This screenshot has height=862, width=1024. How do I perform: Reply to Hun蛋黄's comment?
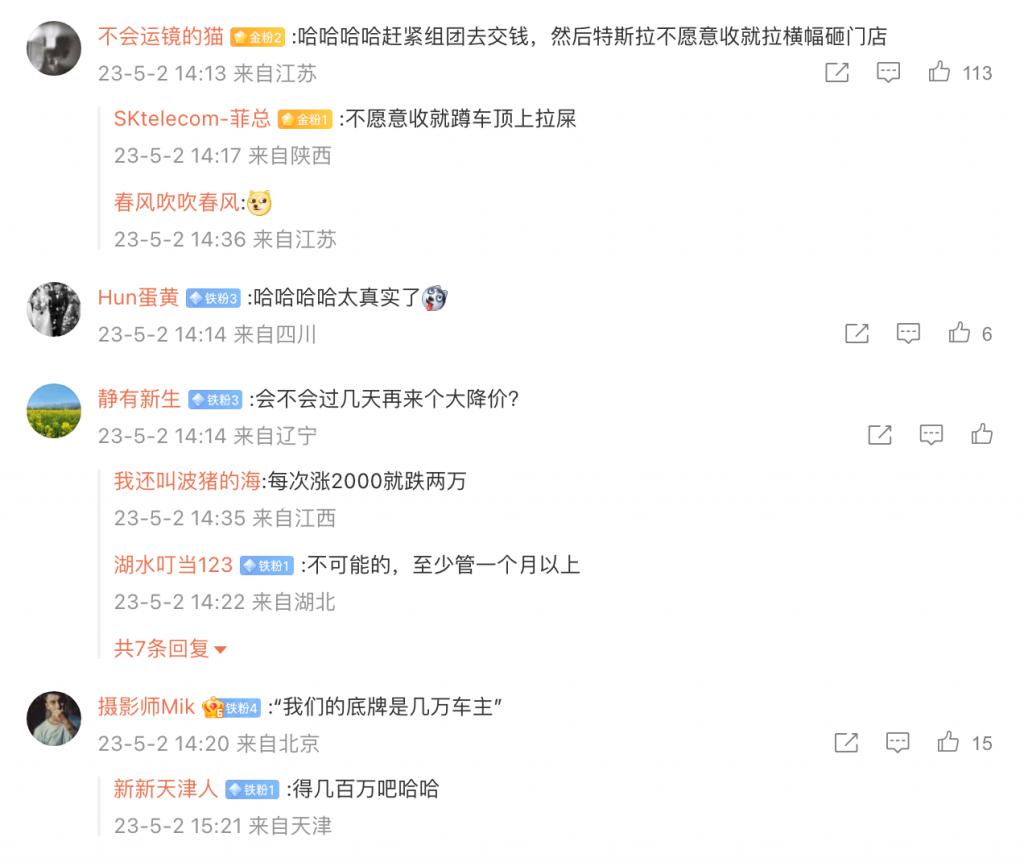tap(908, 333)
